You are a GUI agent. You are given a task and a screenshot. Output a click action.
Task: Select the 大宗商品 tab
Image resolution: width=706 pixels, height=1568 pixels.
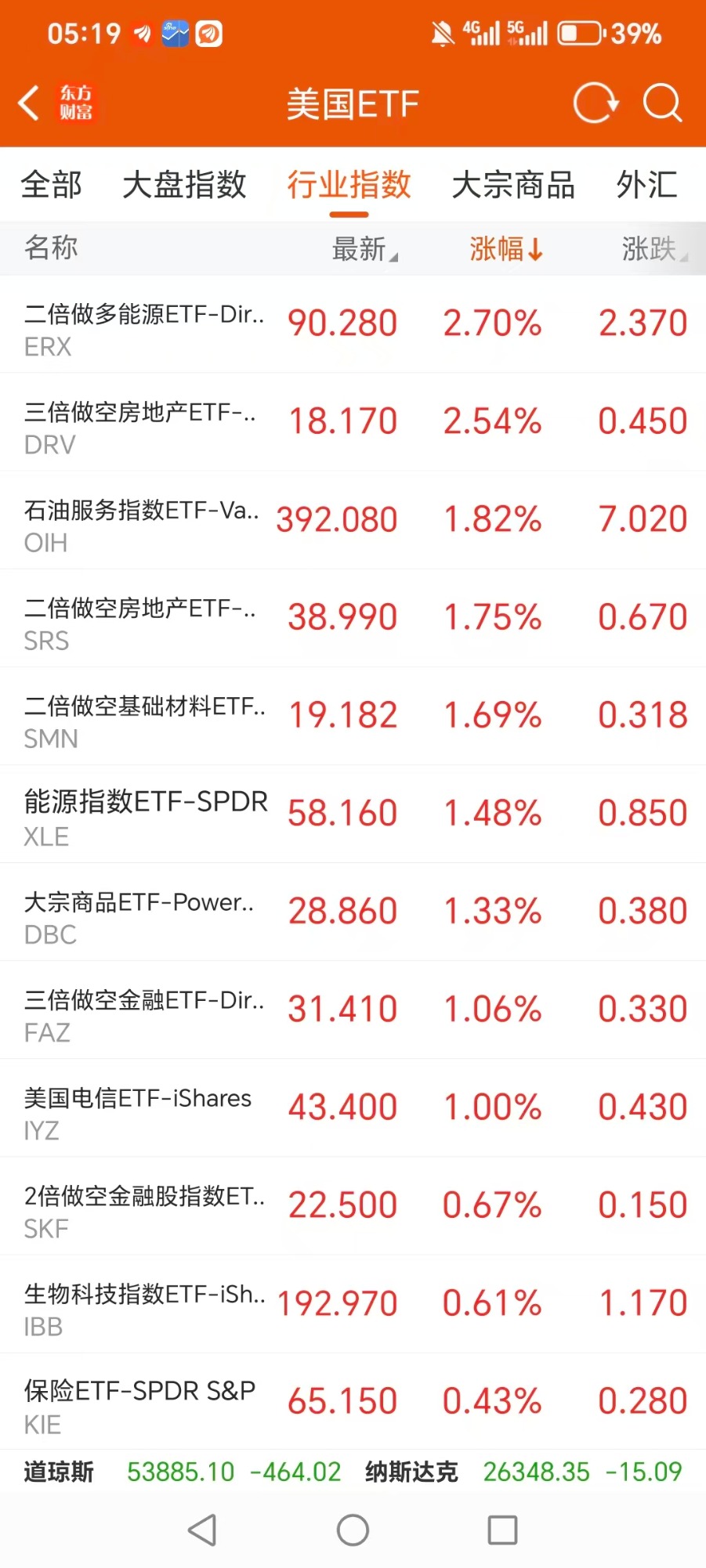(513, 185)
